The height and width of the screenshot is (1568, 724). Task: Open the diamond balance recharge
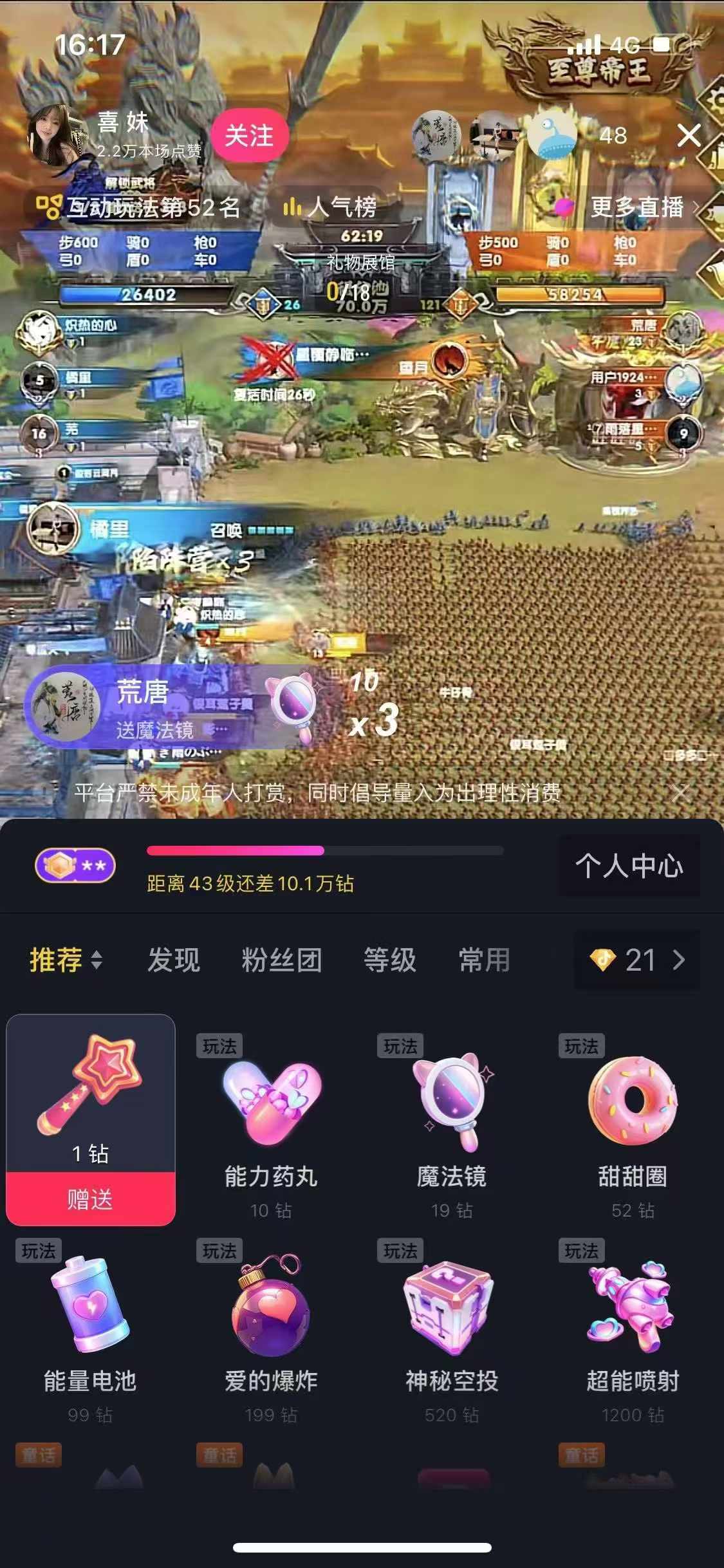[637, 960]
